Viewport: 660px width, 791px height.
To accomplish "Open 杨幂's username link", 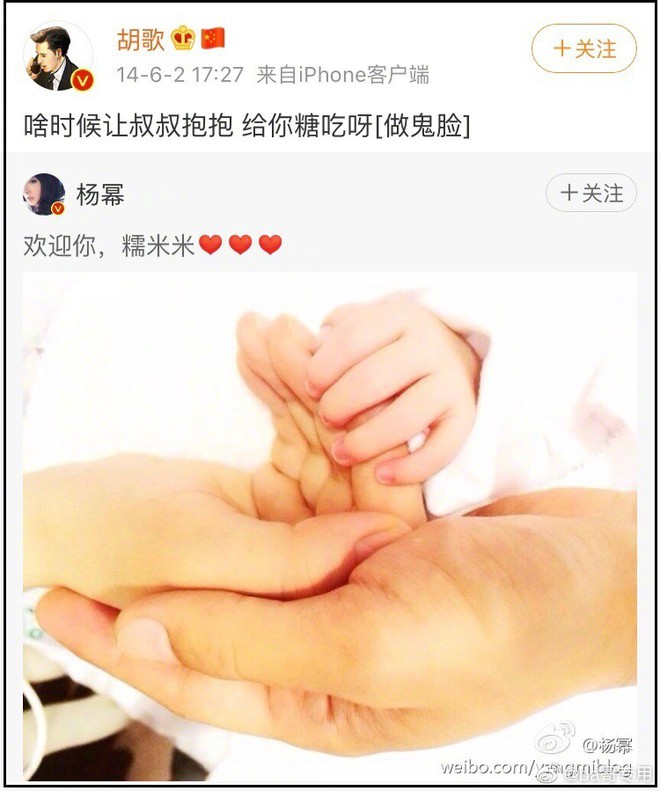I will 101,194.
